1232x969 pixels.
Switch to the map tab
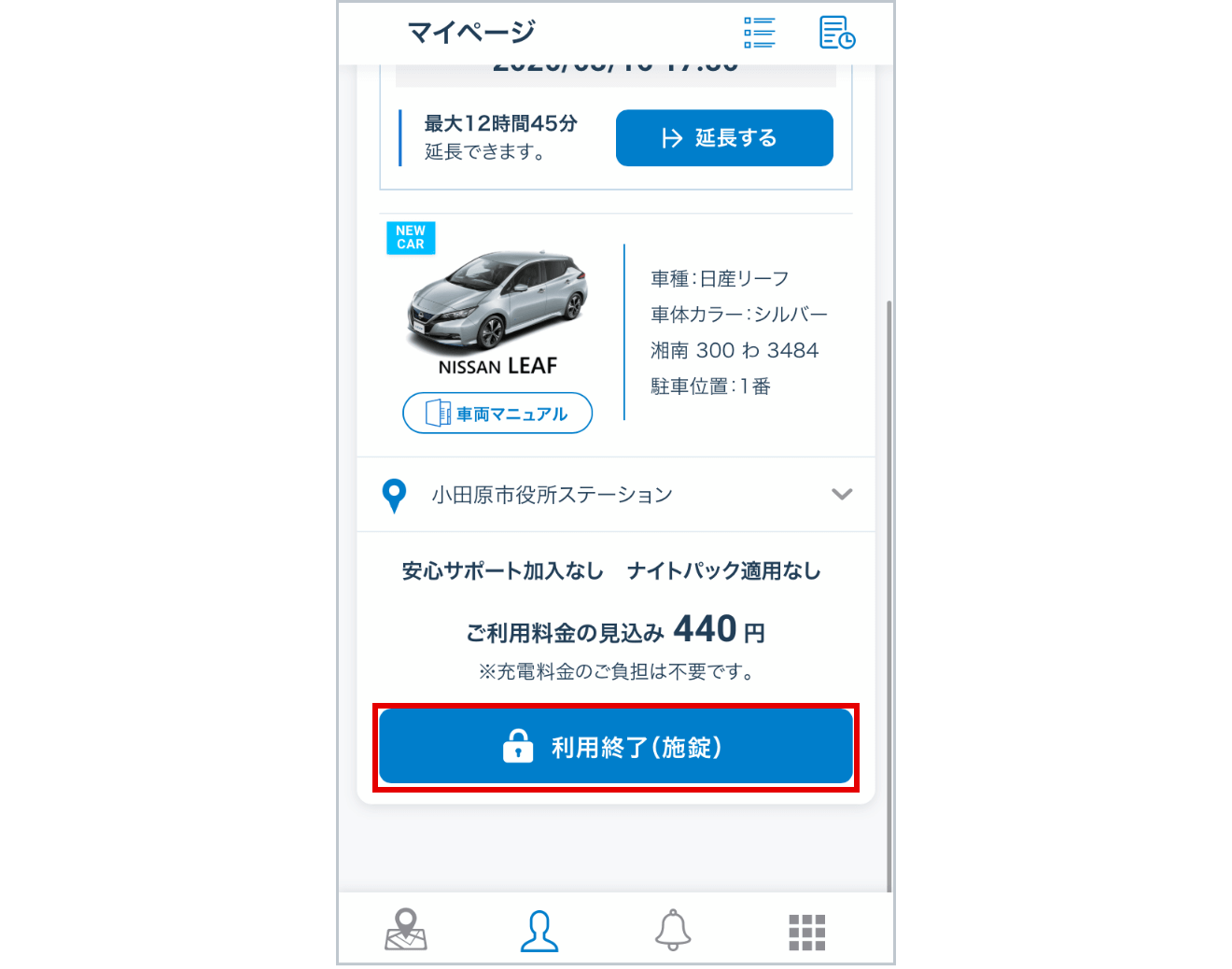pyautogui.click(x=406, y=930)
